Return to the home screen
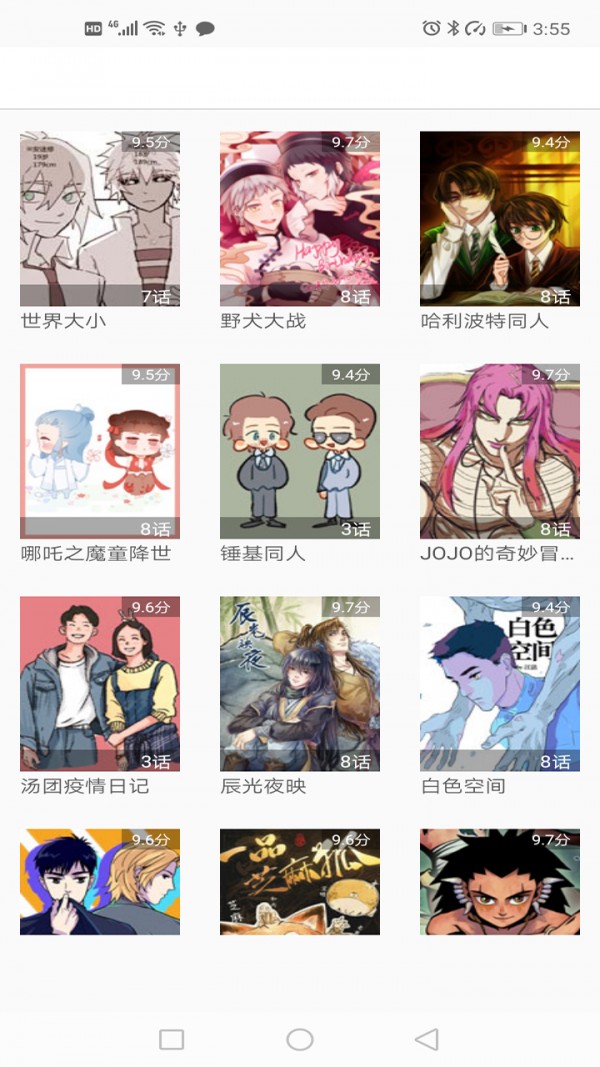 tap(300, 1040)
